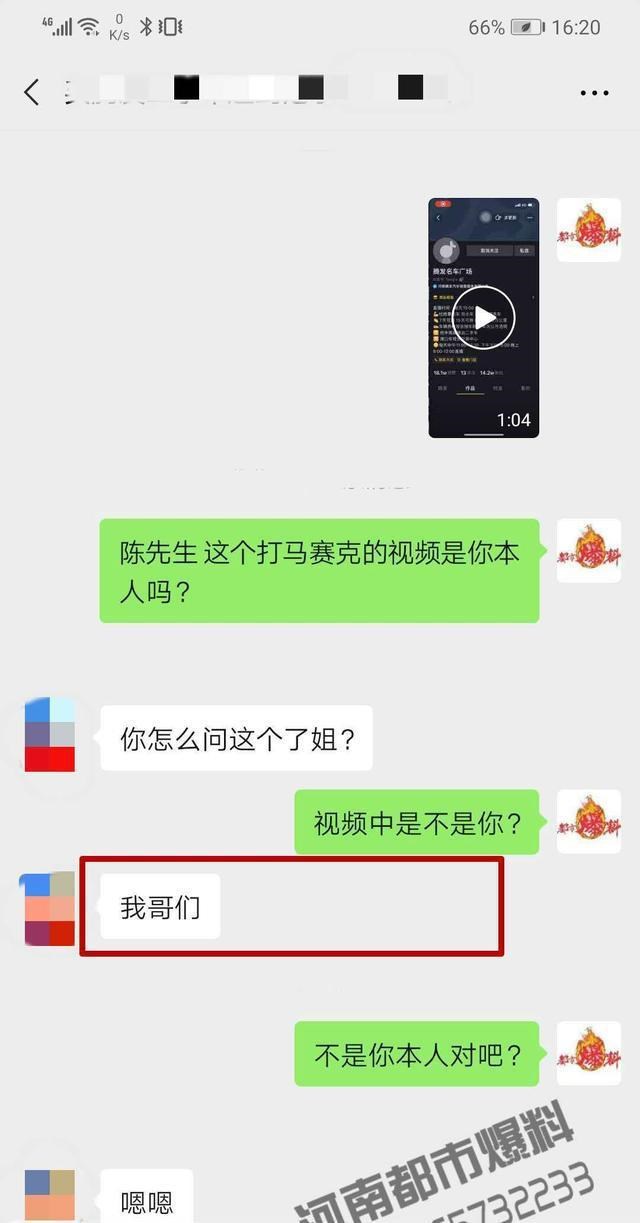Open the avatar beside '不是你本人对吧？'
The image size is (640, 1223).
click(x=588, y=1053)
